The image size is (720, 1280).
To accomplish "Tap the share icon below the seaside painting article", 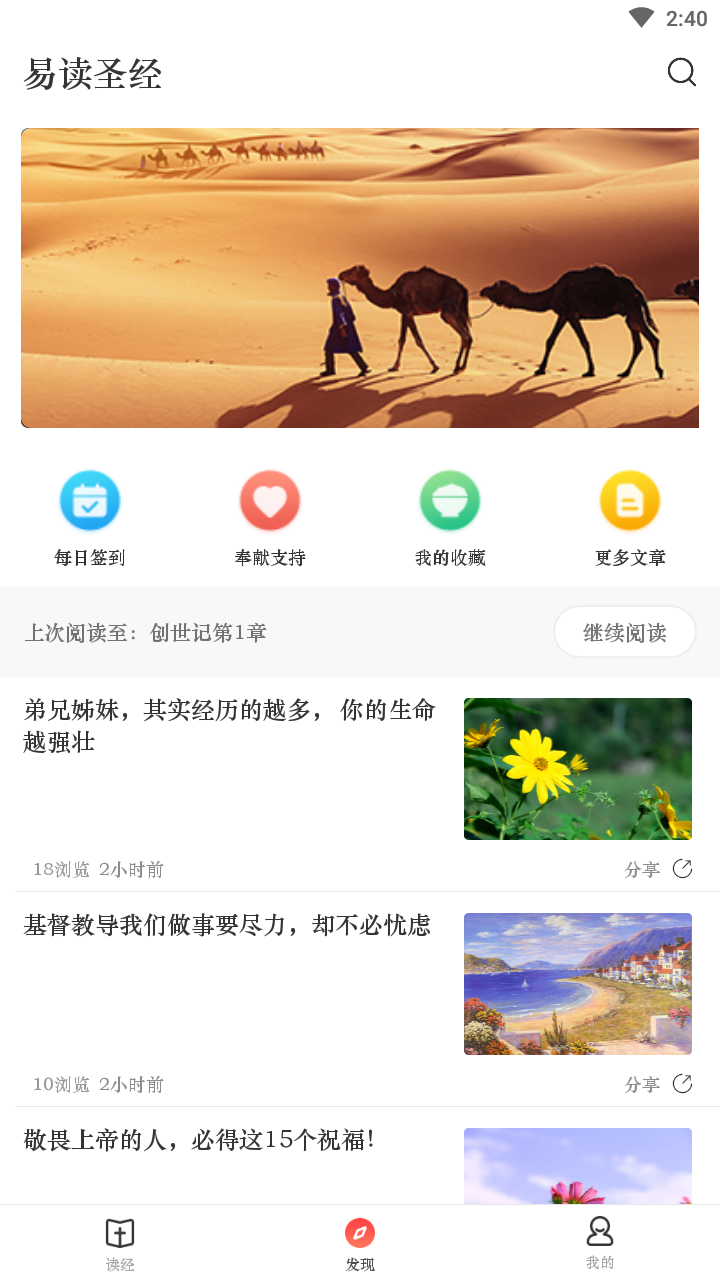I will pyautogui.click(x=683, y=1082).
